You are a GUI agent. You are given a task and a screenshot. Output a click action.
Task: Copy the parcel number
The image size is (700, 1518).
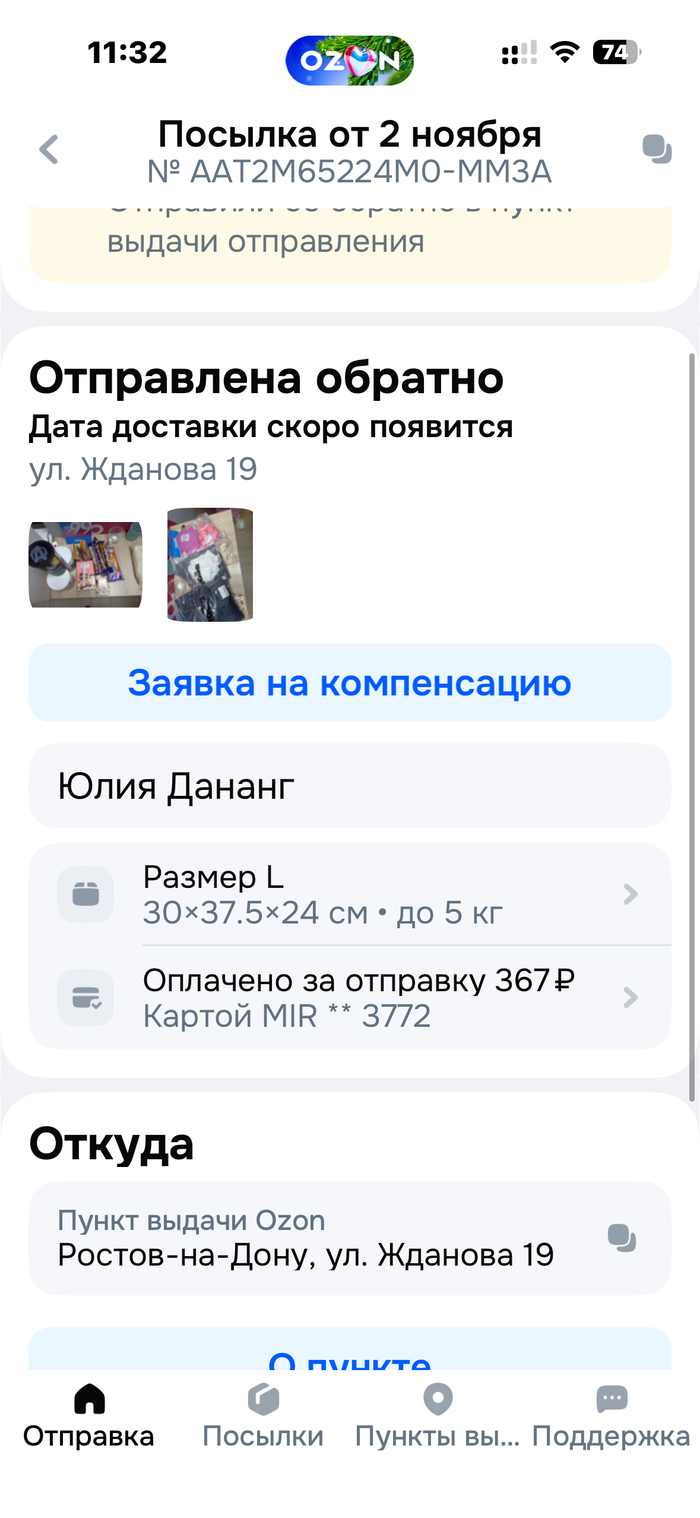pyautogui.click(x=656, y=150)
